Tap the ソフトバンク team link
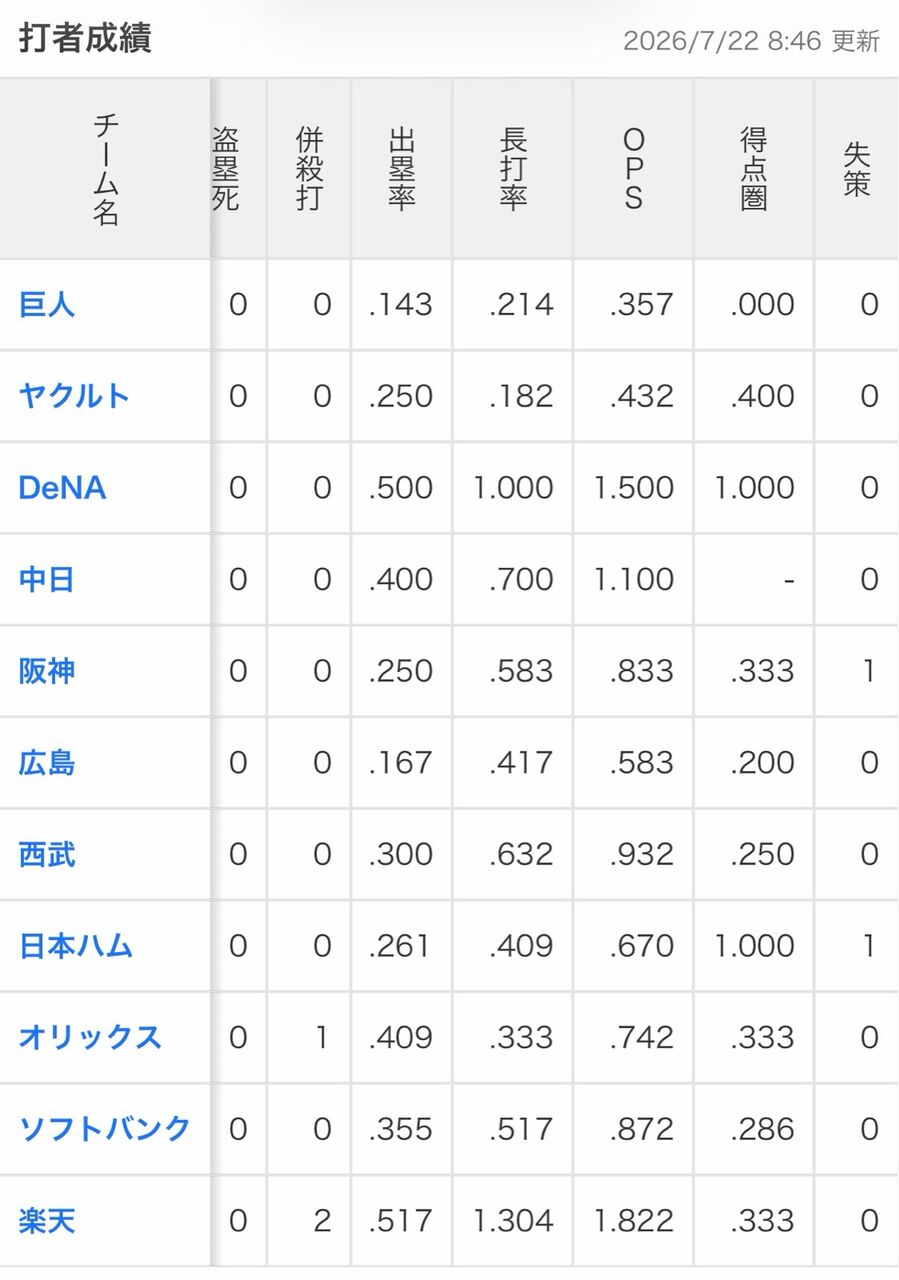899x1280 pixels. pyautogui.click(x=105, y=1129)
